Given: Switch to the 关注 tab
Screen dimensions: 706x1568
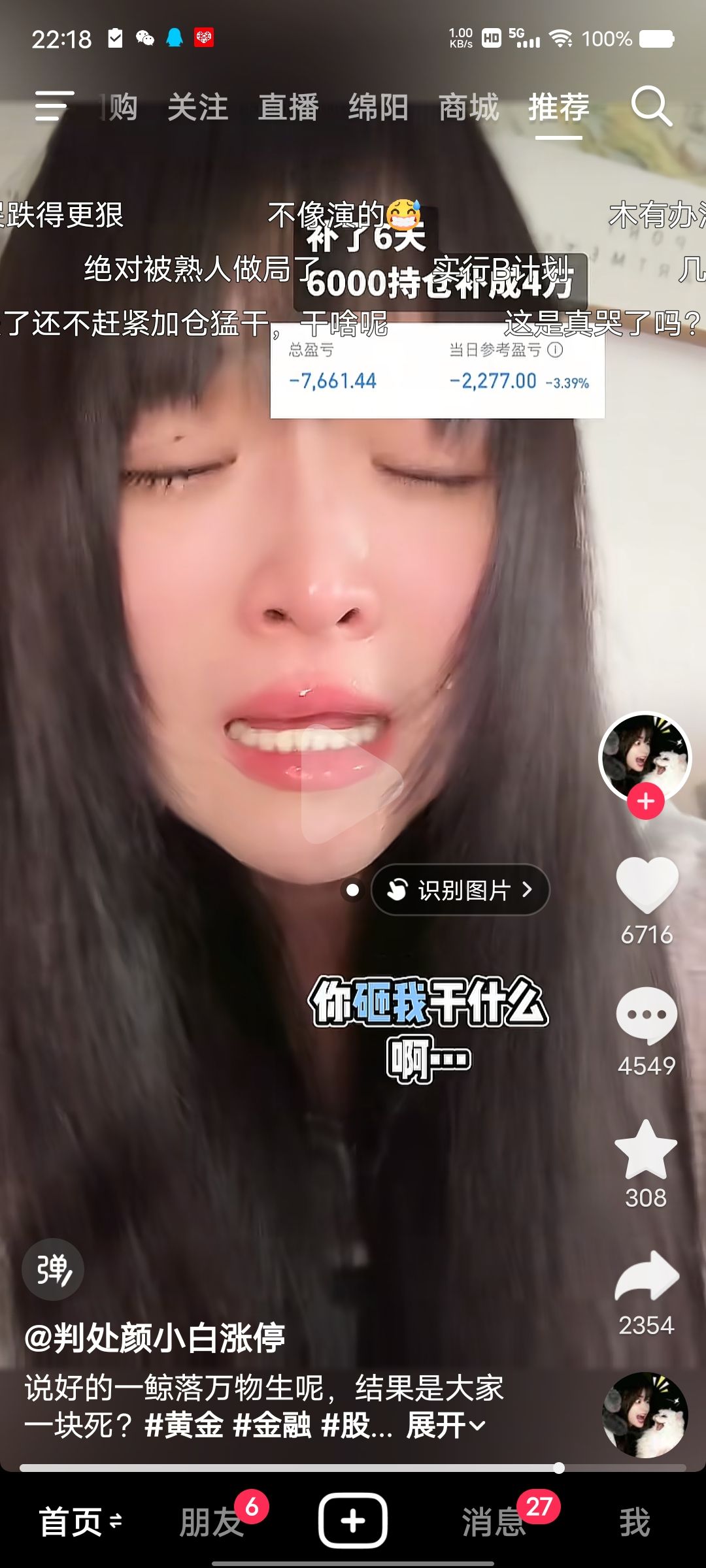Looking at the screenshot, I should point(197,107).
